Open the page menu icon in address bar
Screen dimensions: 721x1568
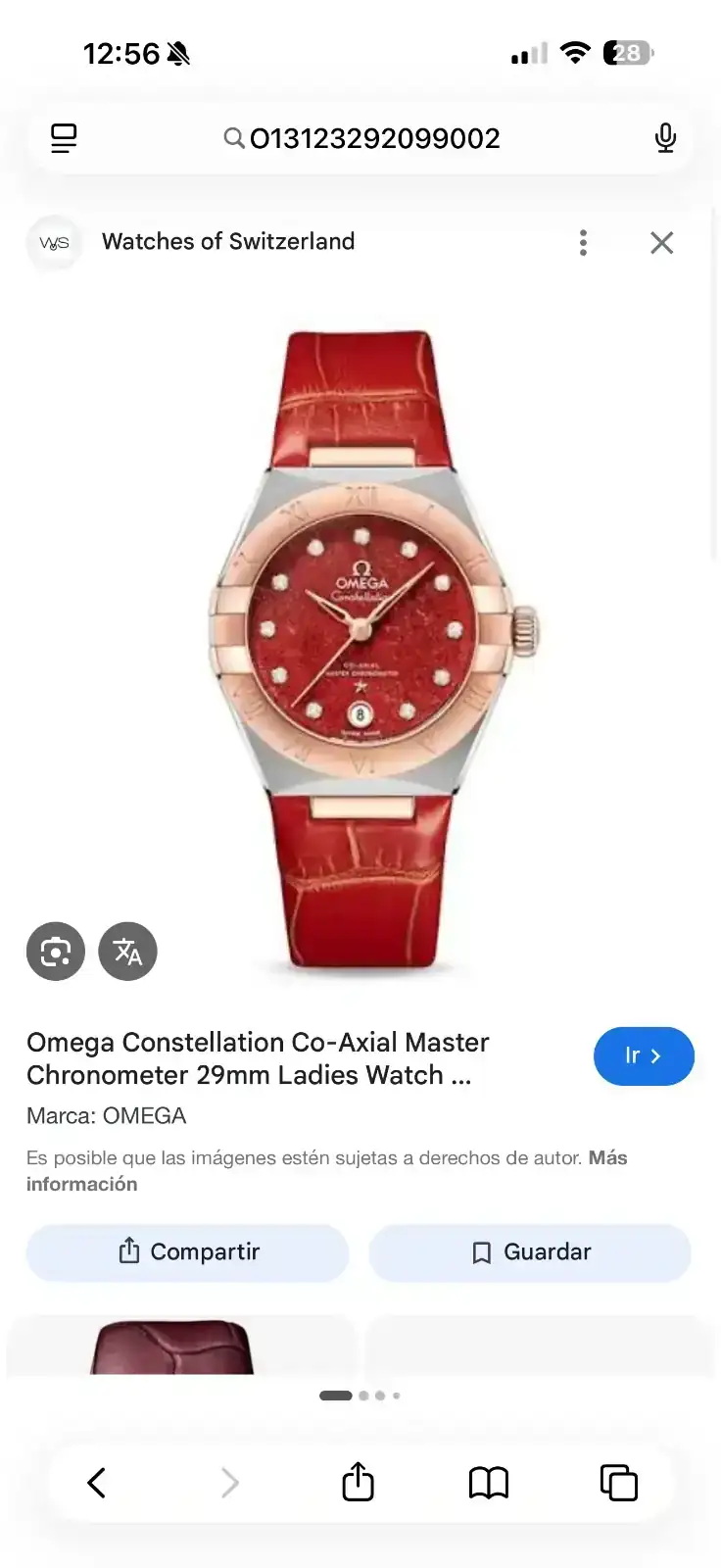pos(64,138)
